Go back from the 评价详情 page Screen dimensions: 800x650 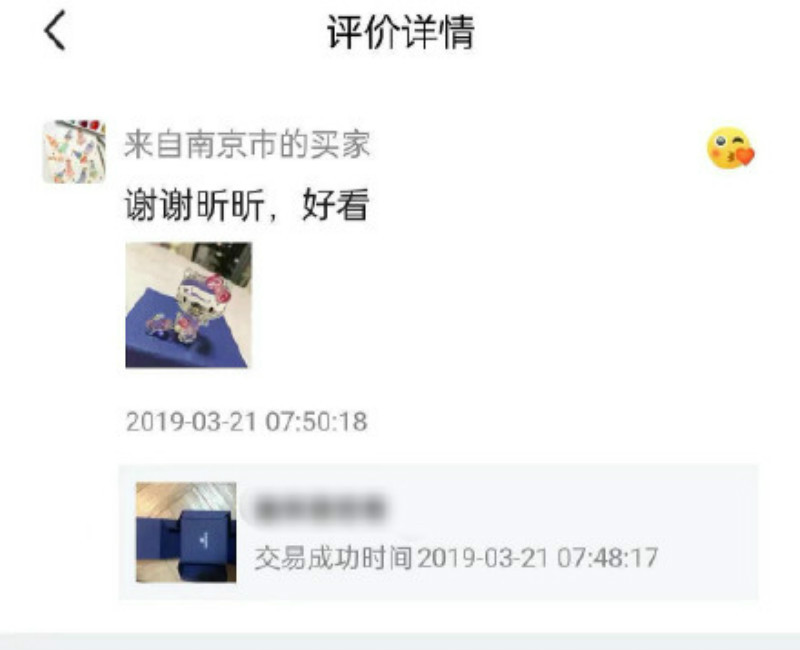[54, 32]
